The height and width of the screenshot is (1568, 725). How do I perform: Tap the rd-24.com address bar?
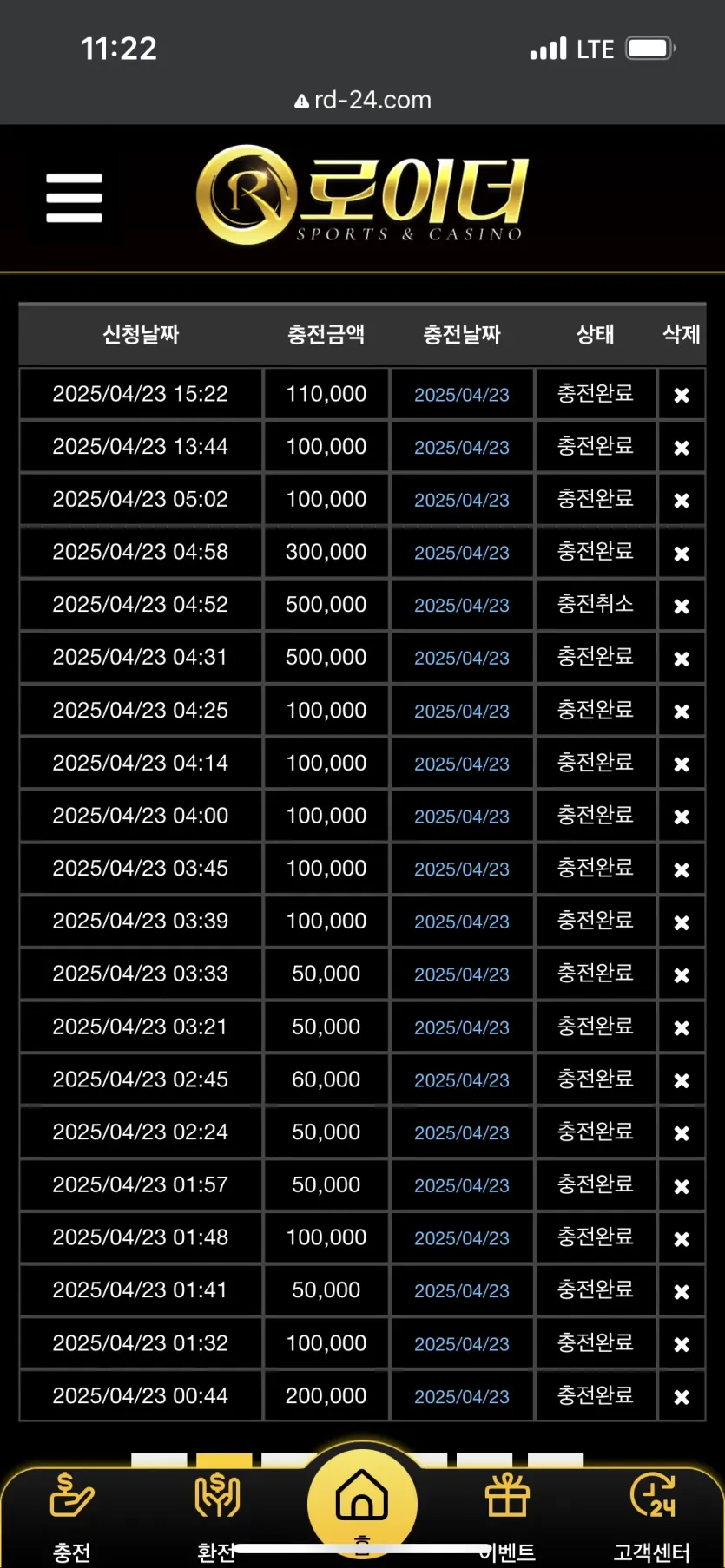coord(363,100)
